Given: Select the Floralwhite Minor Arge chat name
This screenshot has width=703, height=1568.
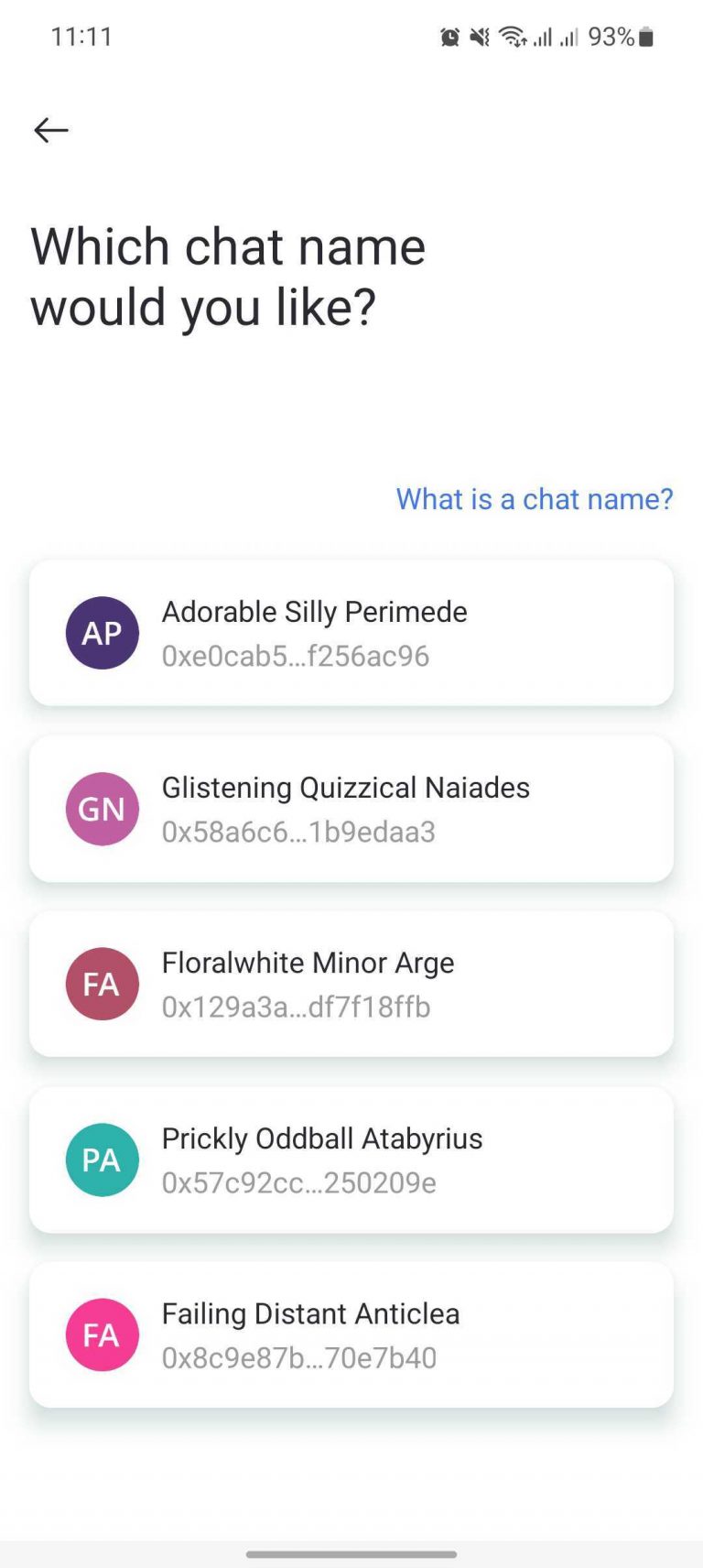Looking at the screenshot, I should 351,984.
